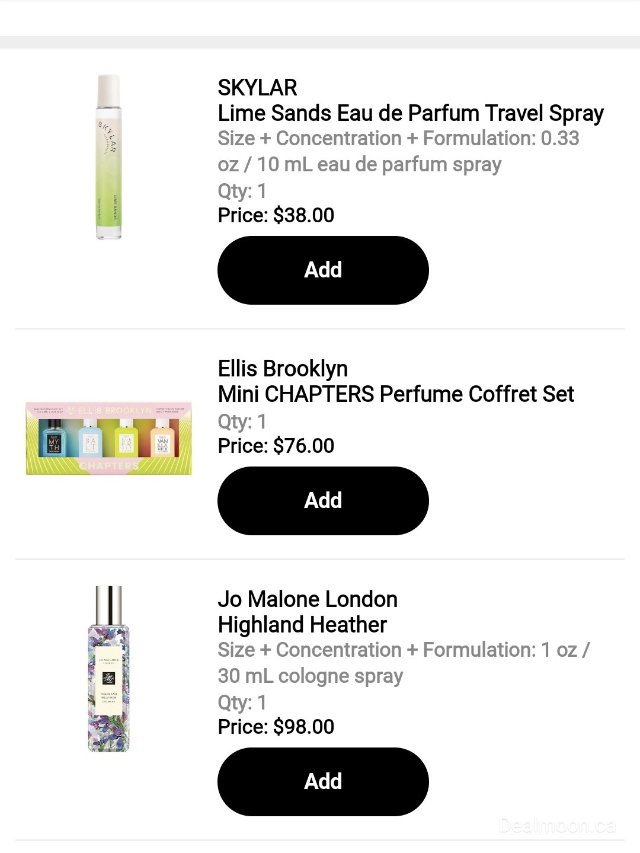Add SKYLAR Lime Sands travel spray
640x853 pixels.
(323, 270)
